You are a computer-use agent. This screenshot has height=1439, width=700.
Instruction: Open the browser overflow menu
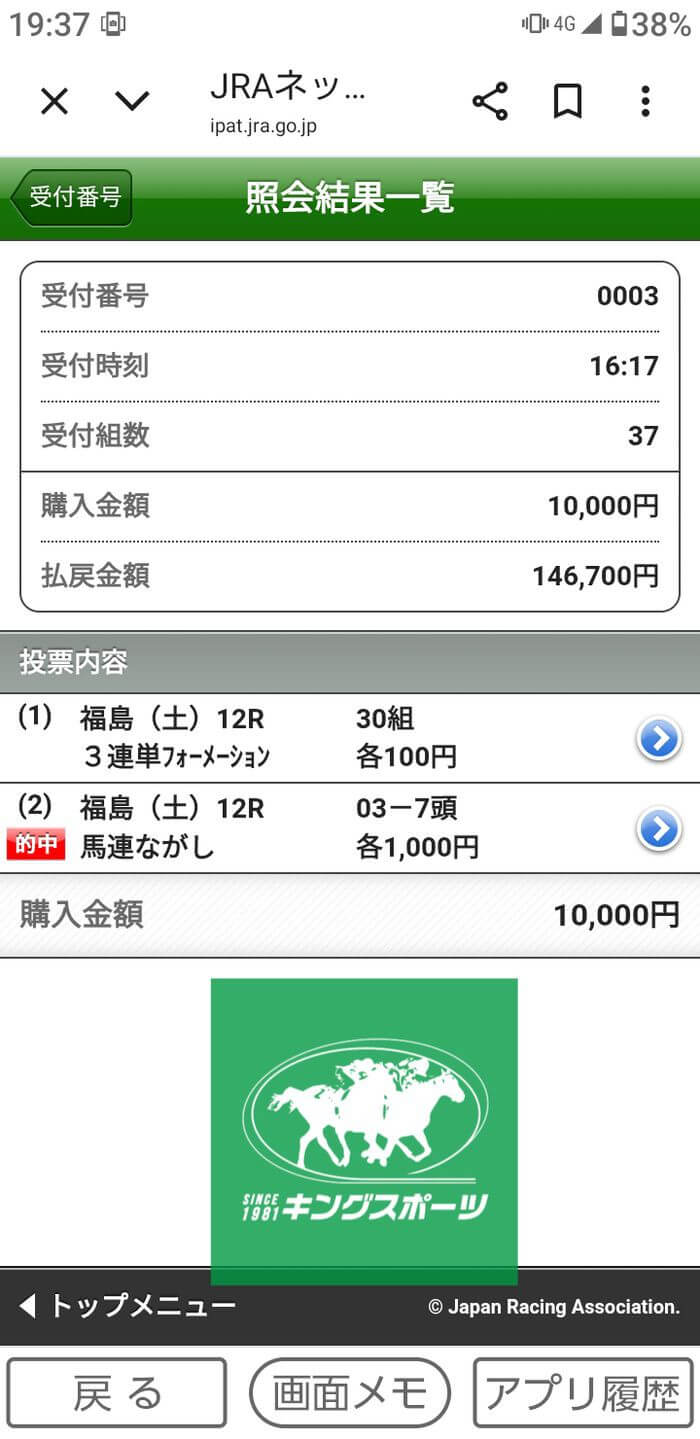pyautogui.click(x=645, y=101)
